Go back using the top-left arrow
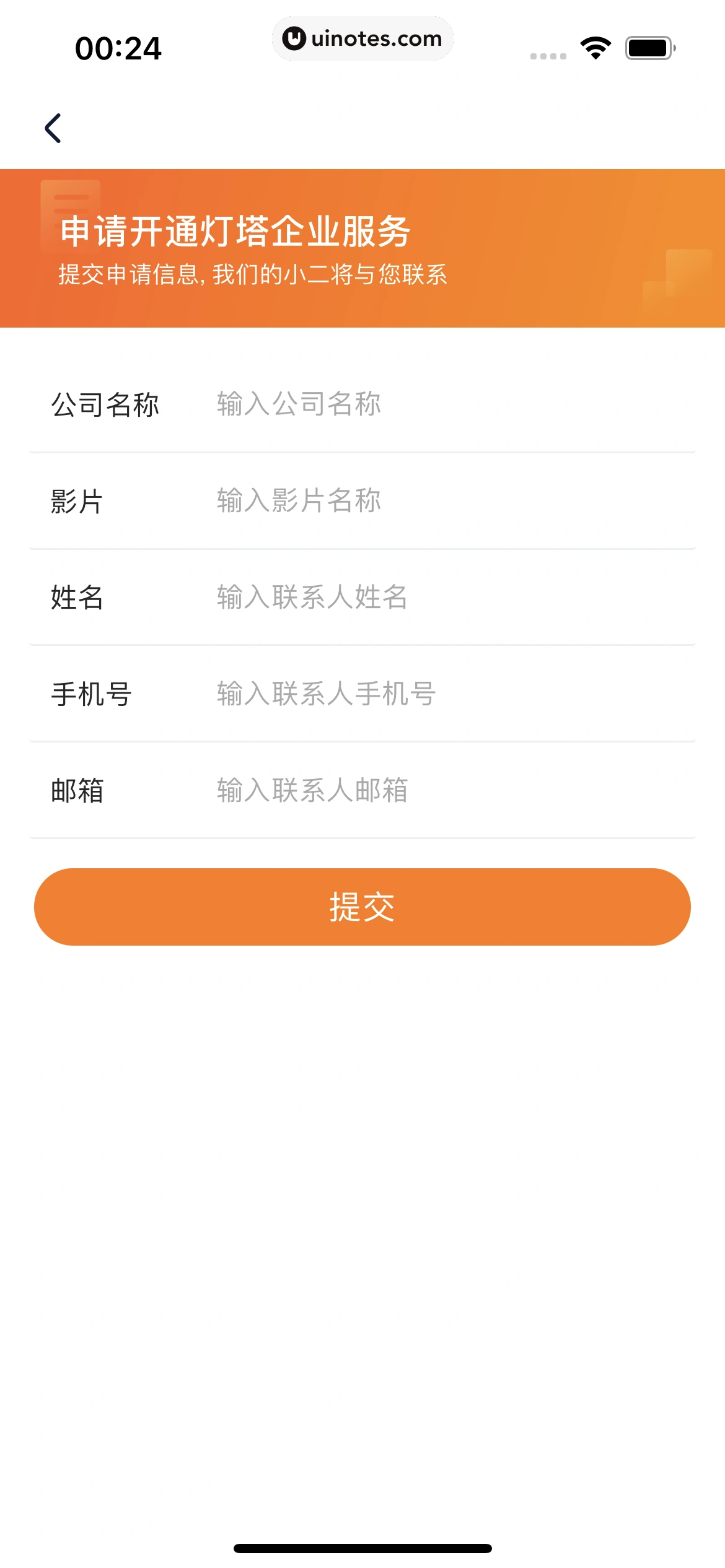 53,128
